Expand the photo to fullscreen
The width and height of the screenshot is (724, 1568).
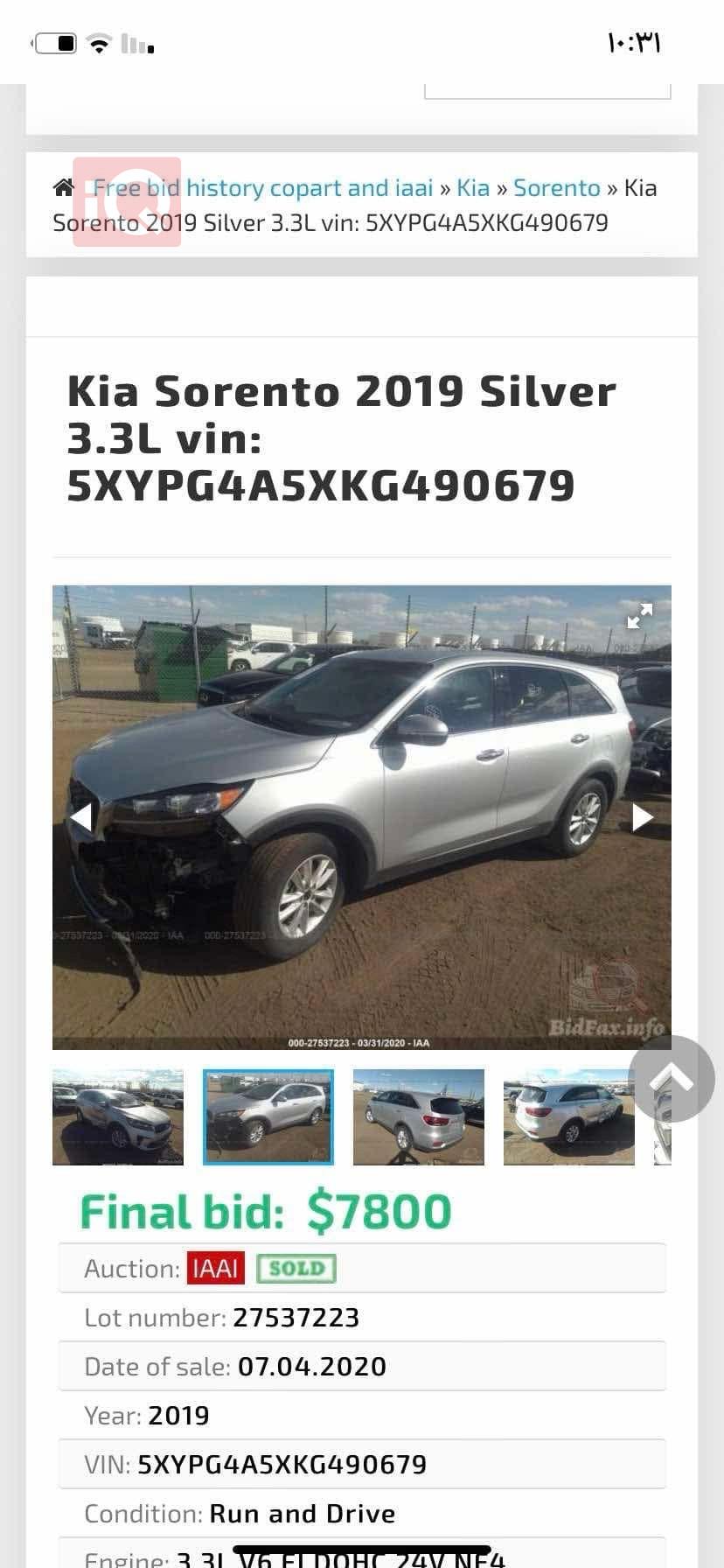point(640,616)
